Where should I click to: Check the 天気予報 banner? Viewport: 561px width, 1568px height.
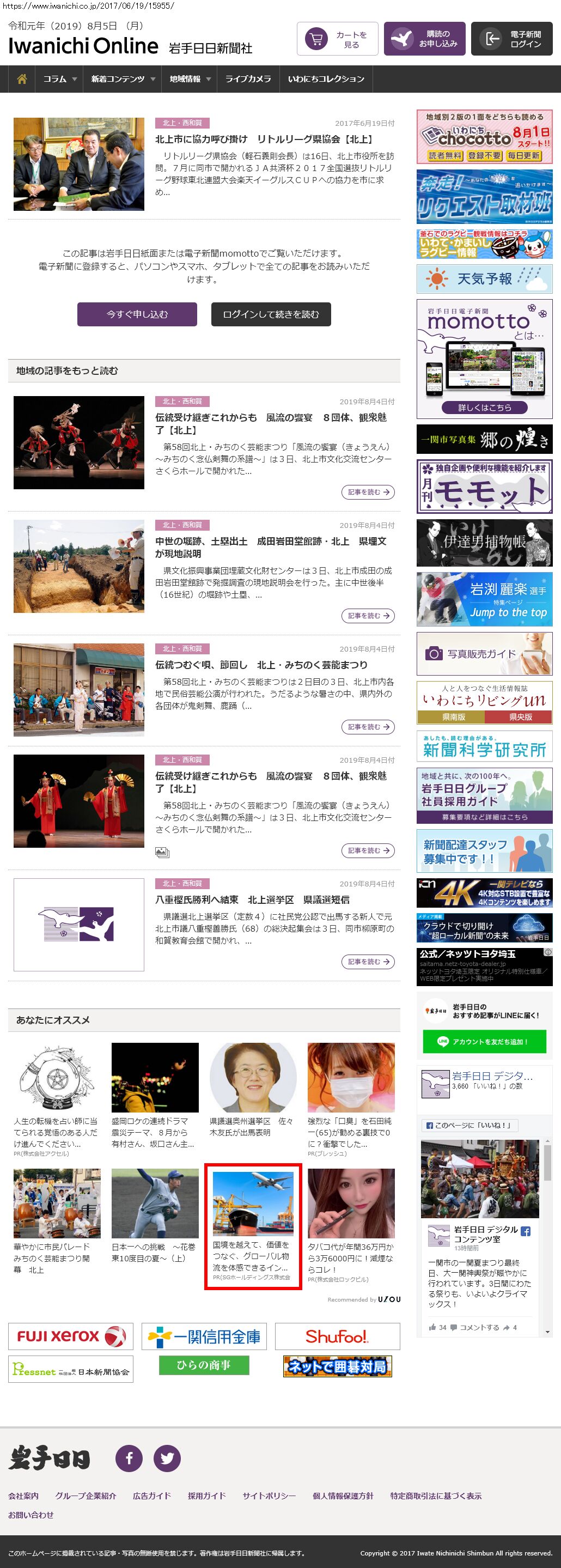click(484, 279)
